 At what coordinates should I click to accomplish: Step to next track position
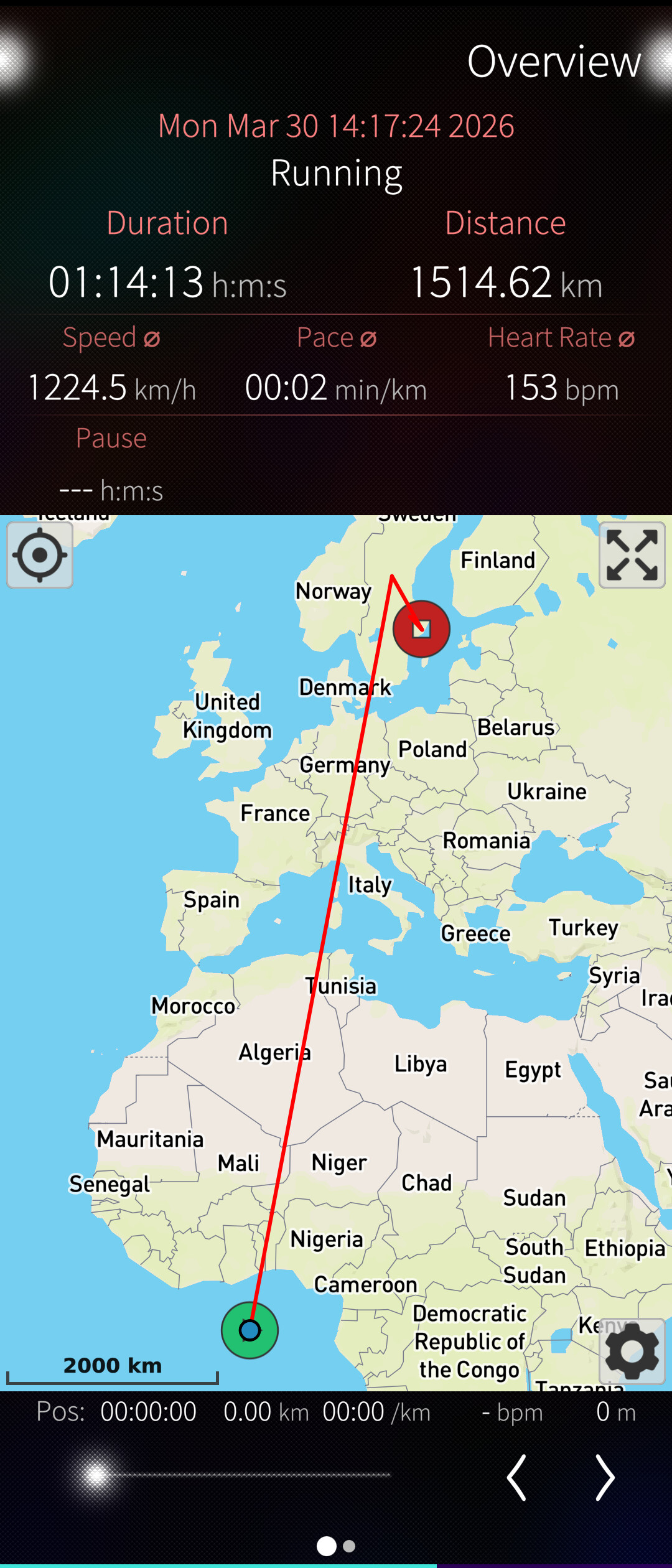point(604,1477)
